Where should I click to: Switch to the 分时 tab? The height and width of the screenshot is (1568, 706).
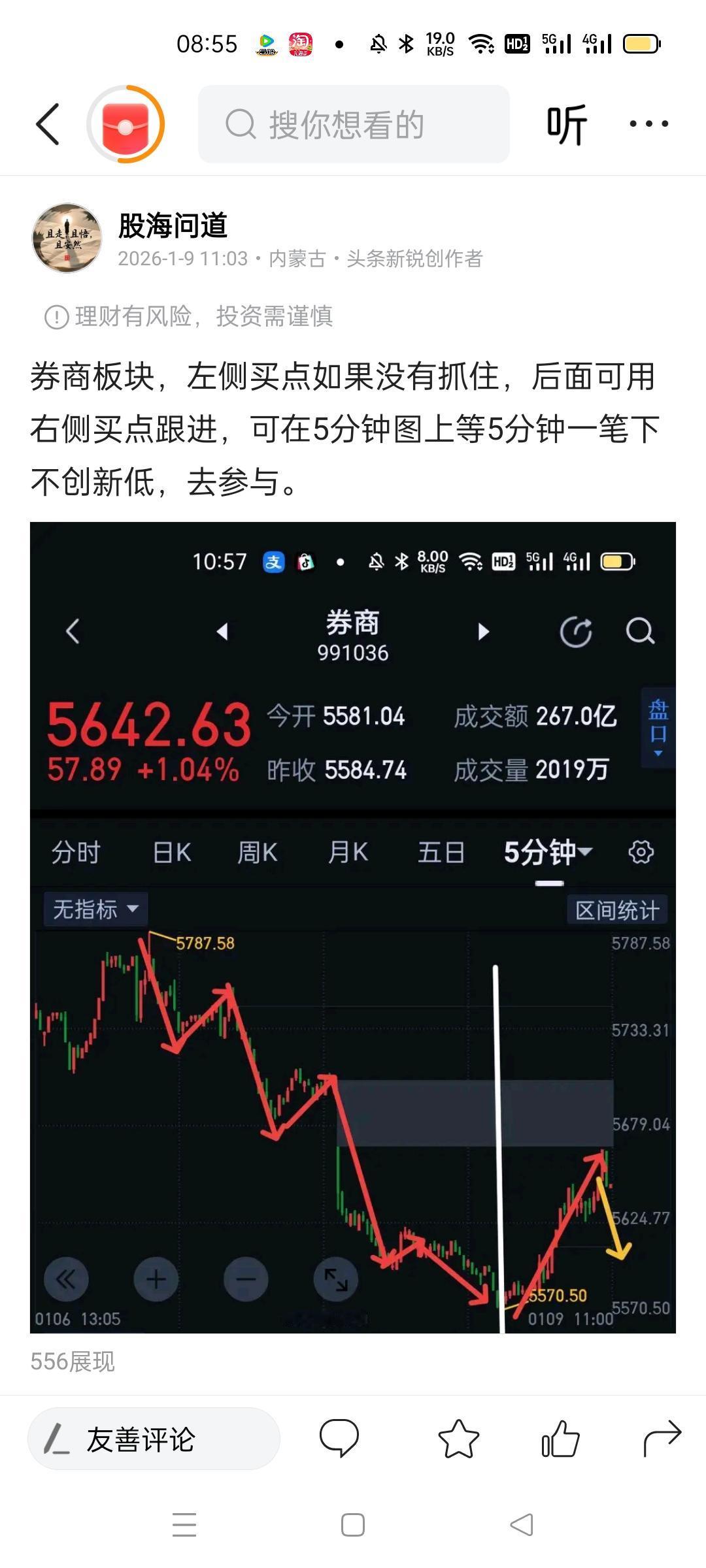[75, 851]
